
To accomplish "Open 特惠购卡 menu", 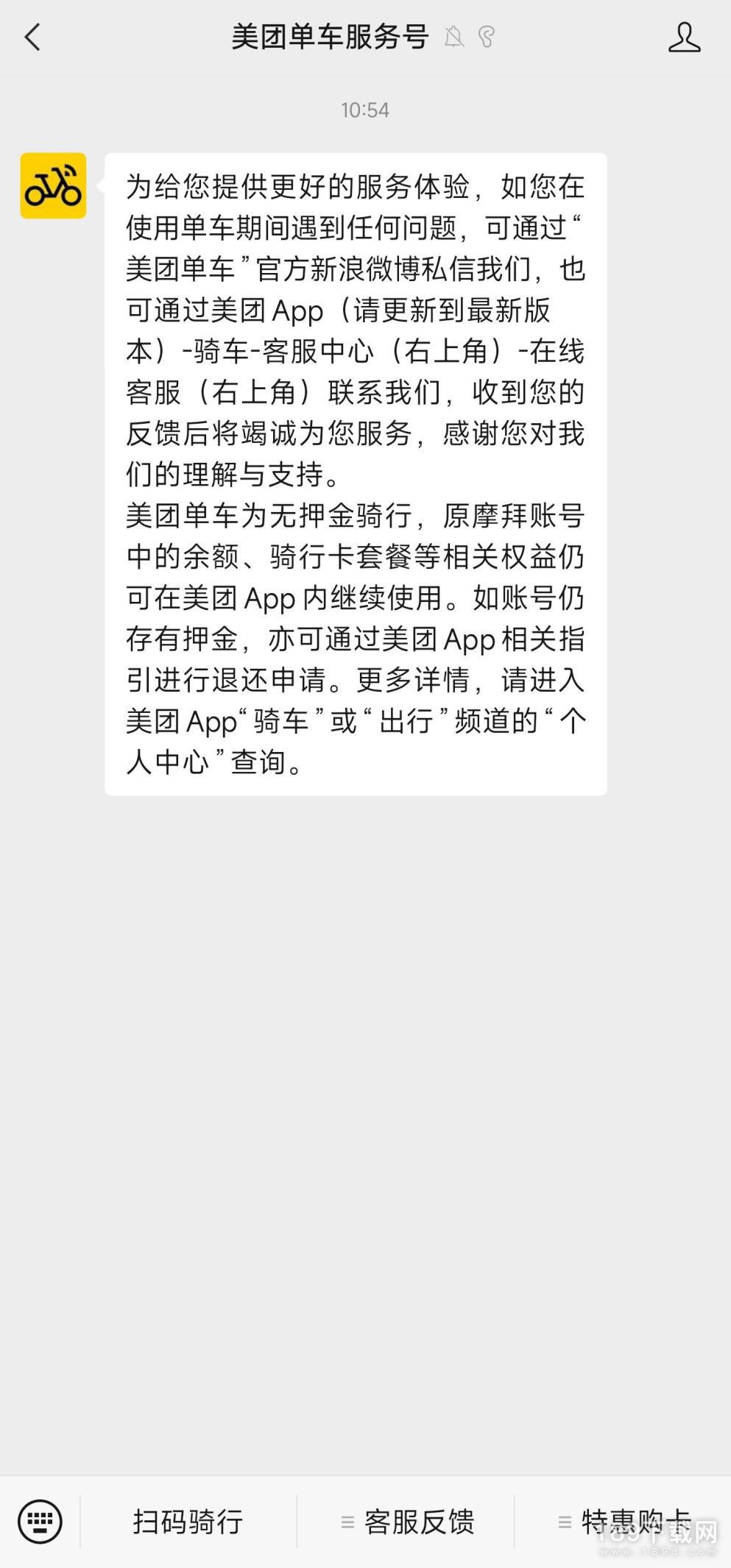I will pos(623,1521).
